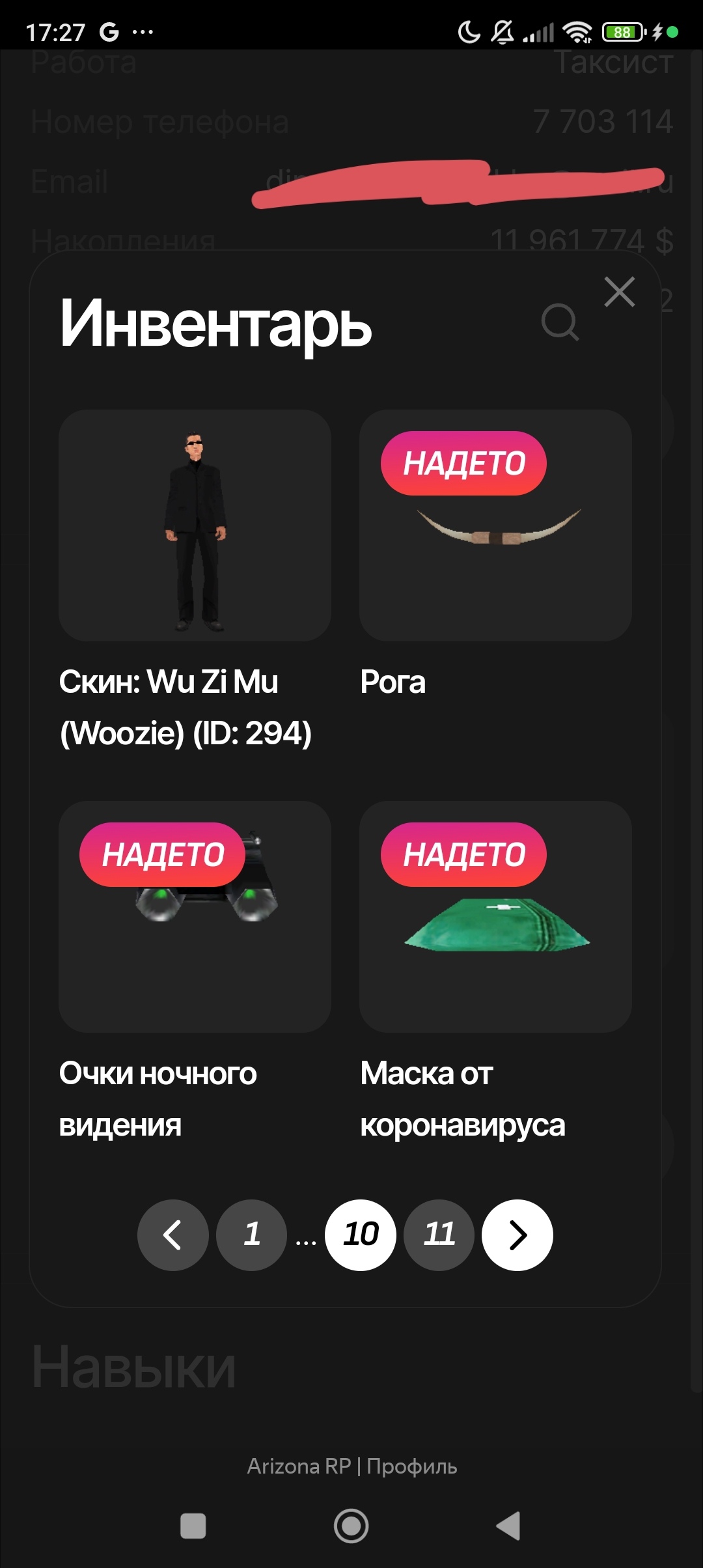Go to next inventory page

click(x=517, y=1235)
